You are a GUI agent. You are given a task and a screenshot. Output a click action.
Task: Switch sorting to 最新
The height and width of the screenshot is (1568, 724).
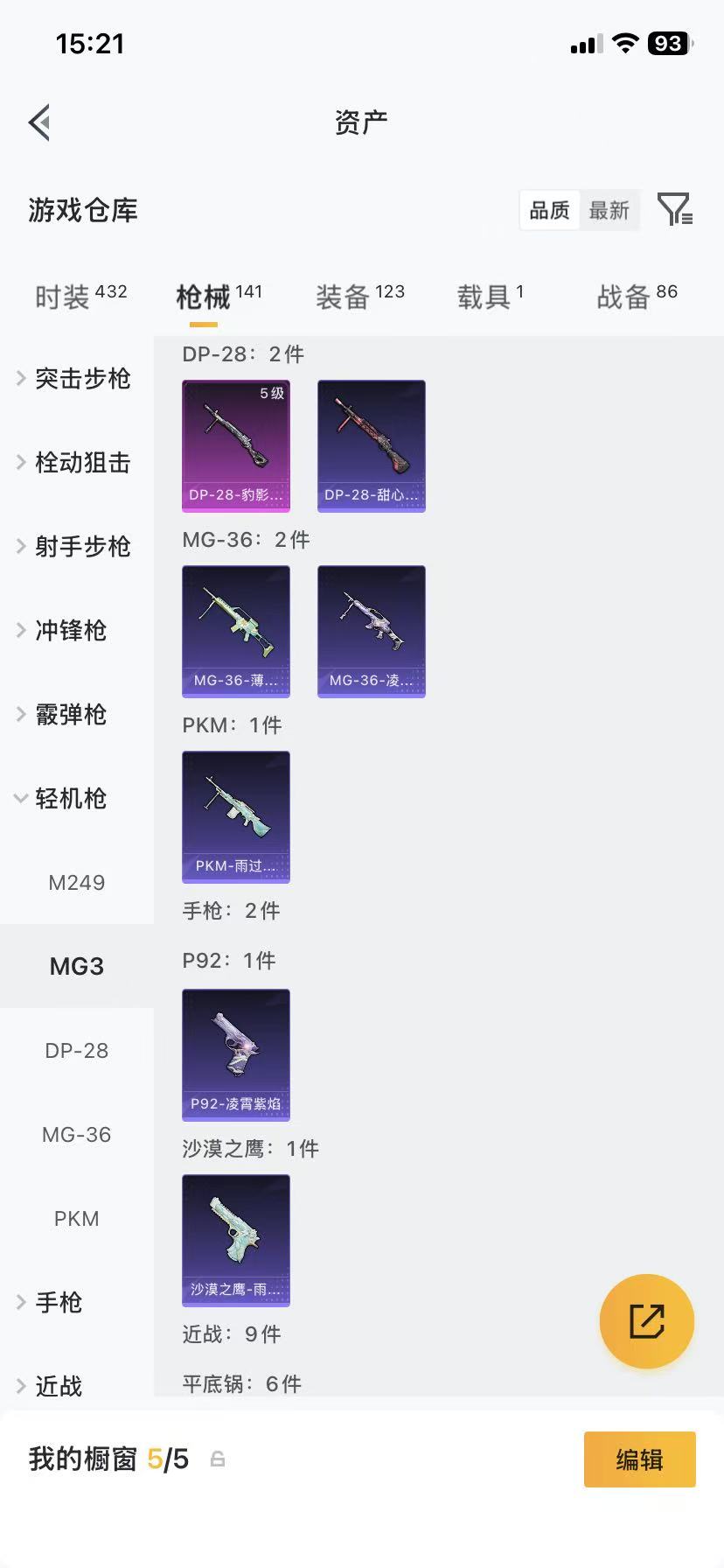609,210
